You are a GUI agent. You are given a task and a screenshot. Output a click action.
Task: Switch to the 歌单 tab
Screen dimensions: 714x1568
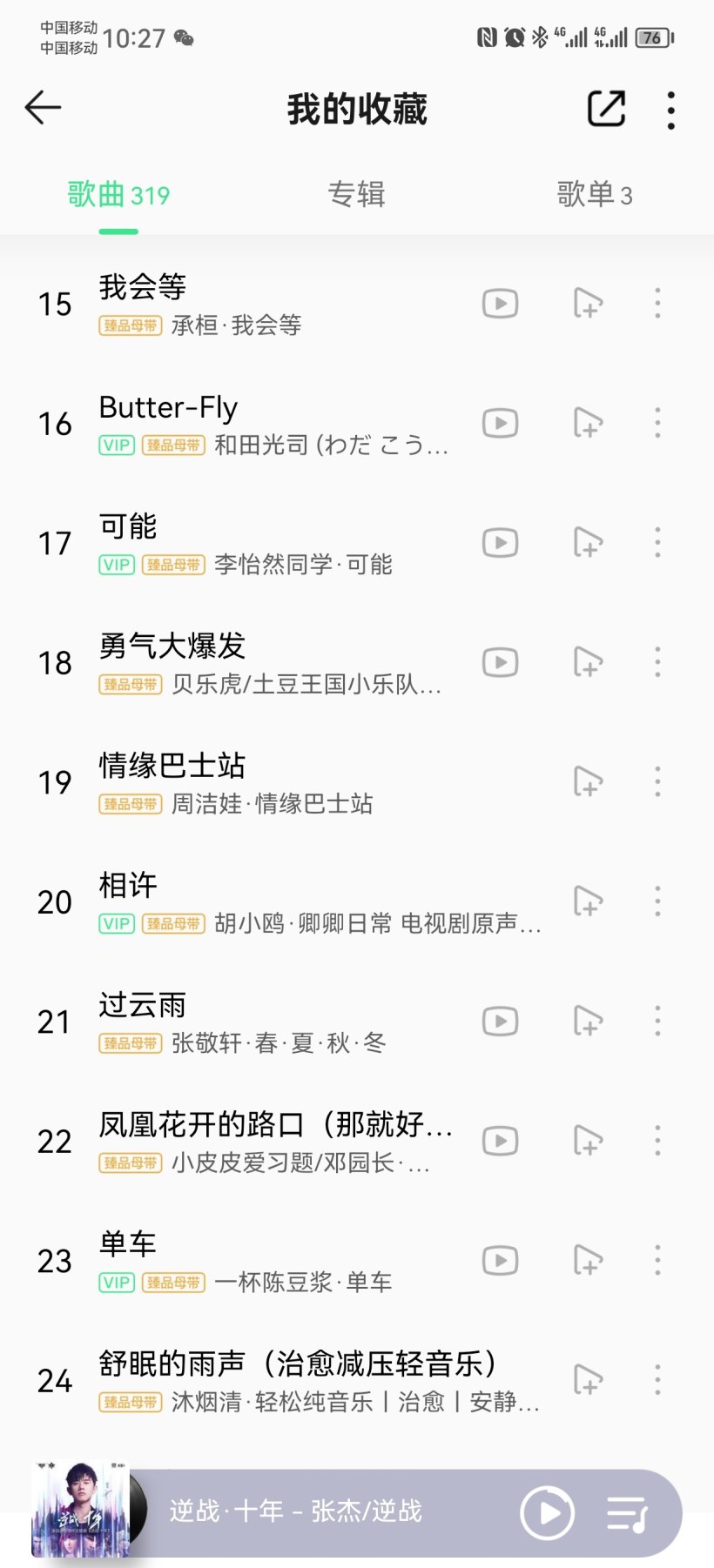(x=594, y=193)
